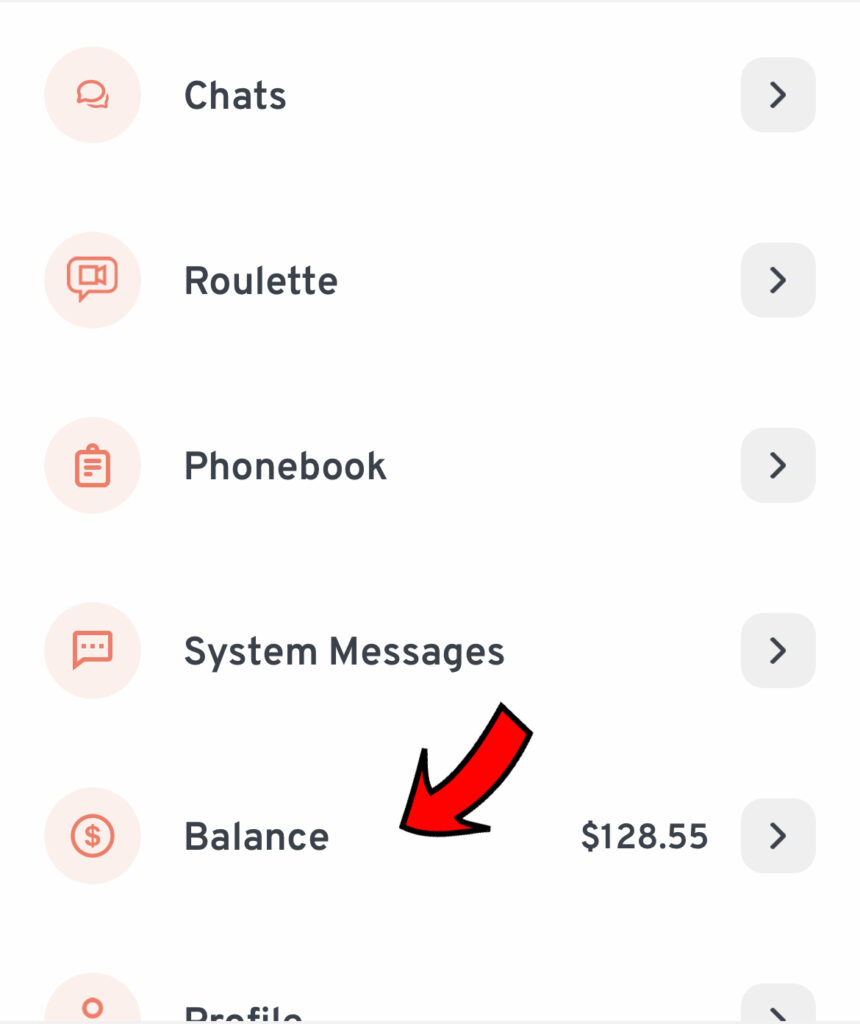Open System Messages via its chevron
The width and height of the screenshot is (860, 1024).
778,650
